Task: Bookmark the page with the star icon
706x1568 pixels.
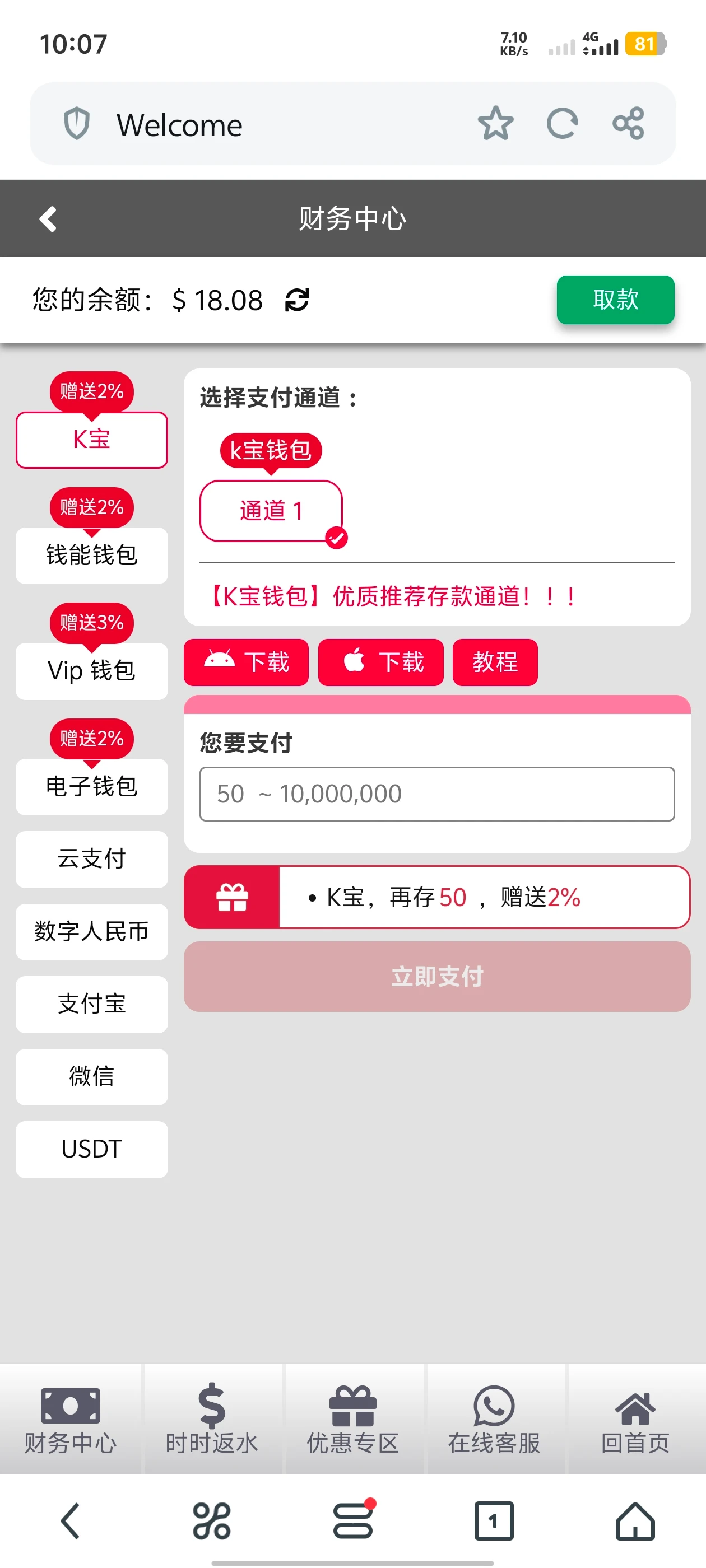Action: tap(496, 124)
